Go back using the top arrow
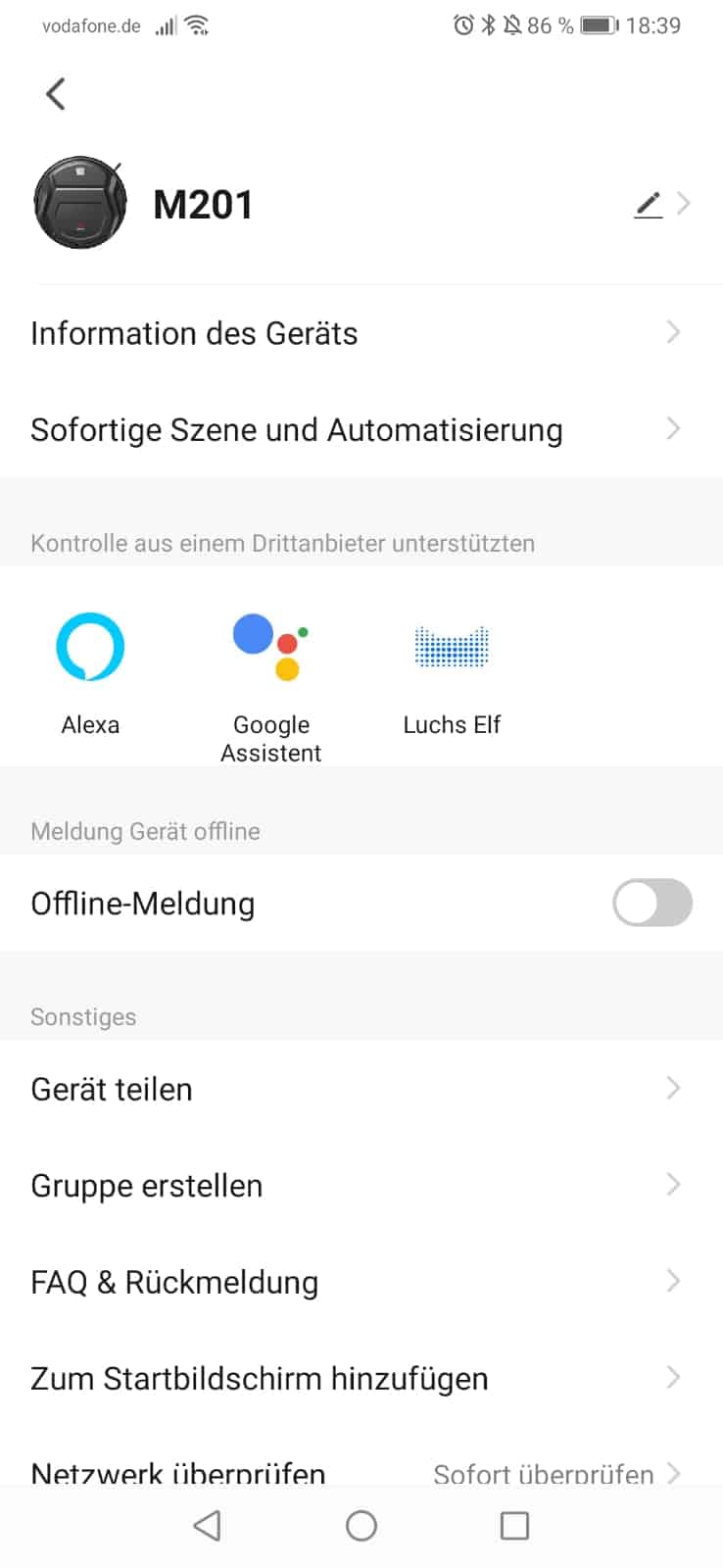The height and width of the screenshot is (1568, 723). pyautogui.click(x=56, y=94)
